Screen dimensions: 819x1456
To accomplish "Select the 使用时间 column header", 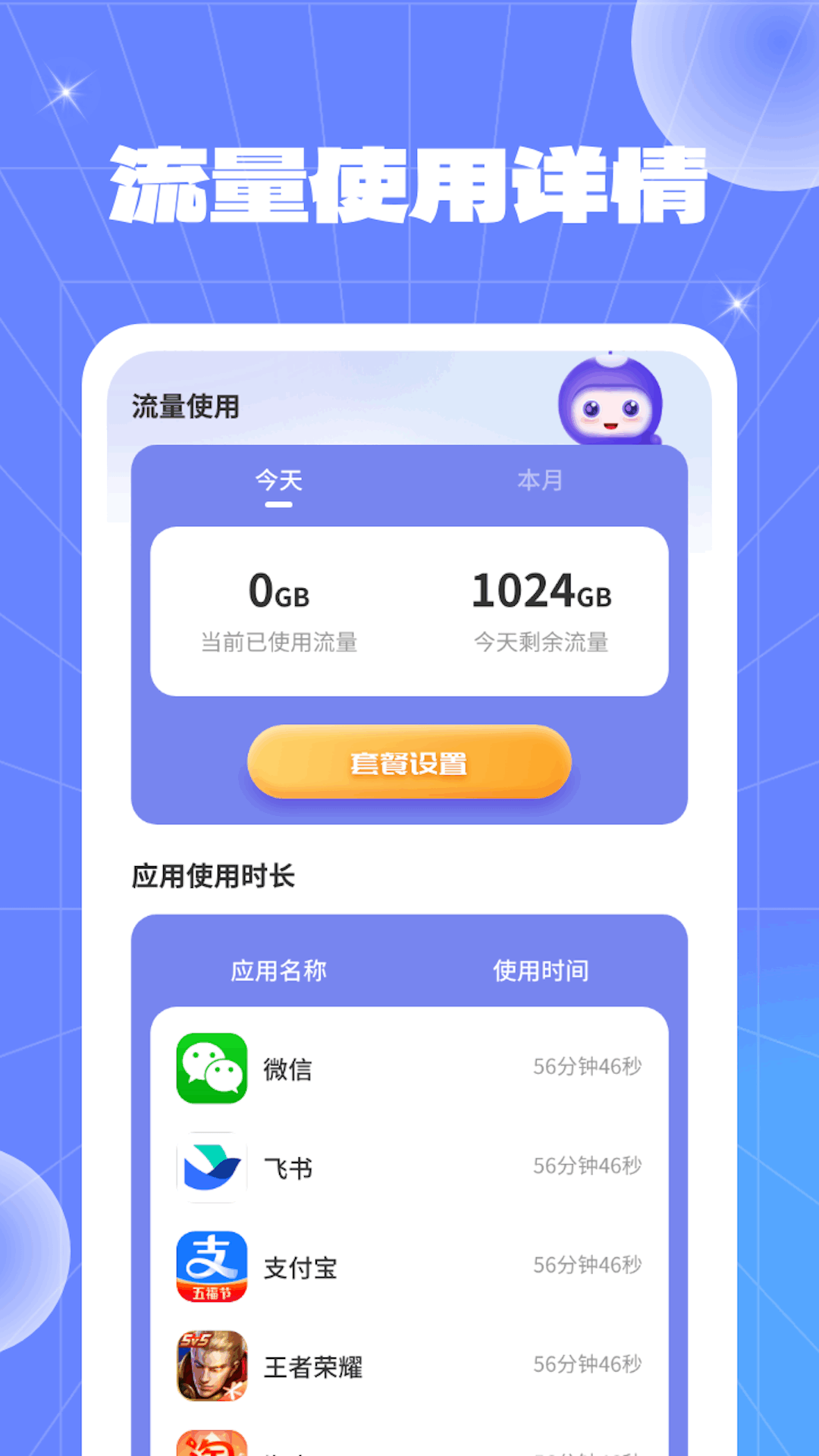I will [x=541, y=969].
